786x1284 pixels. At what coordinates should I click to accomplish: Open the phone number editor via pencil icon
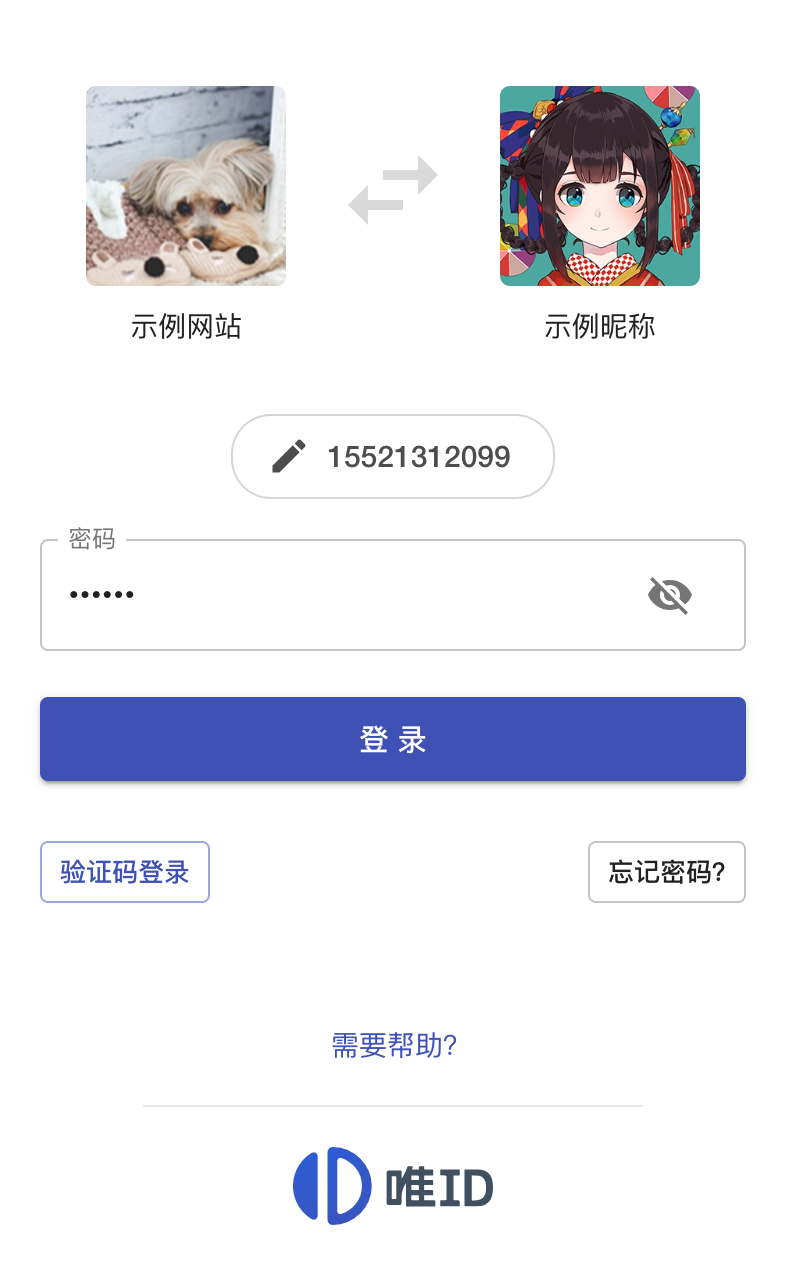pos(289,456)
